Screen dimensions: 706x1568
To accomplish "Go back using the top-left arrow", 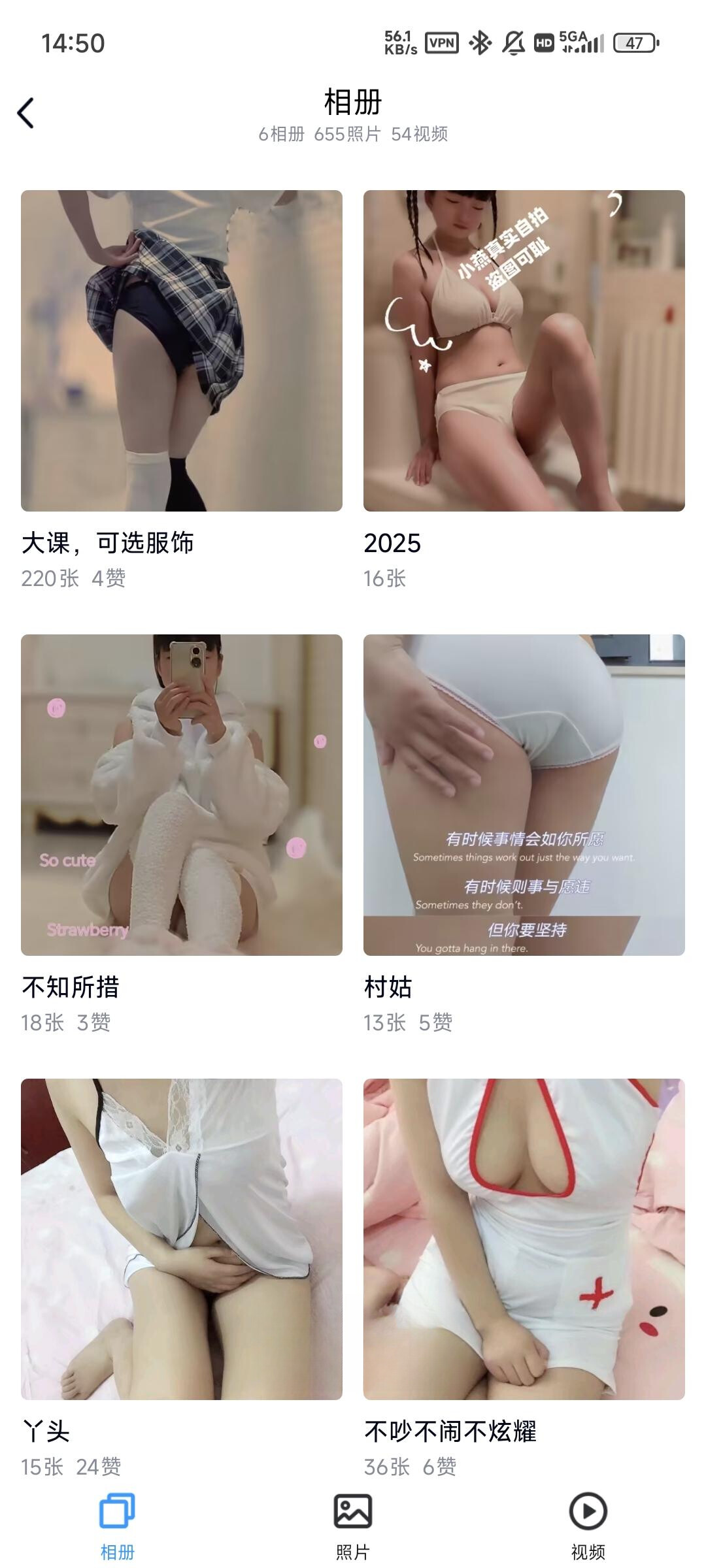I will pos(26,113).
